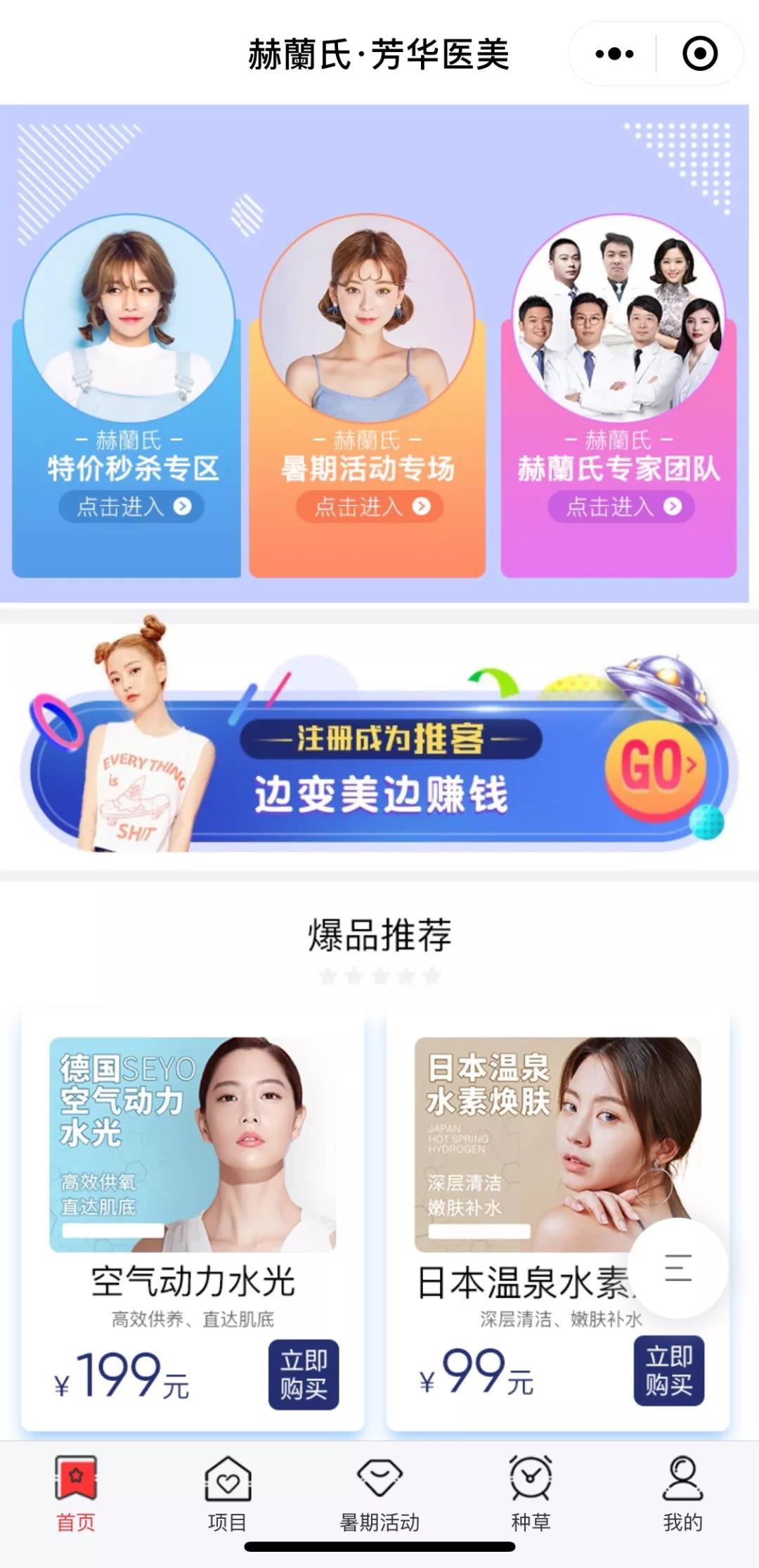Open the mini program more-options menu
The height and width of the screenshot is (1568, 759).
pyautogui.click(x=614, y=54)
